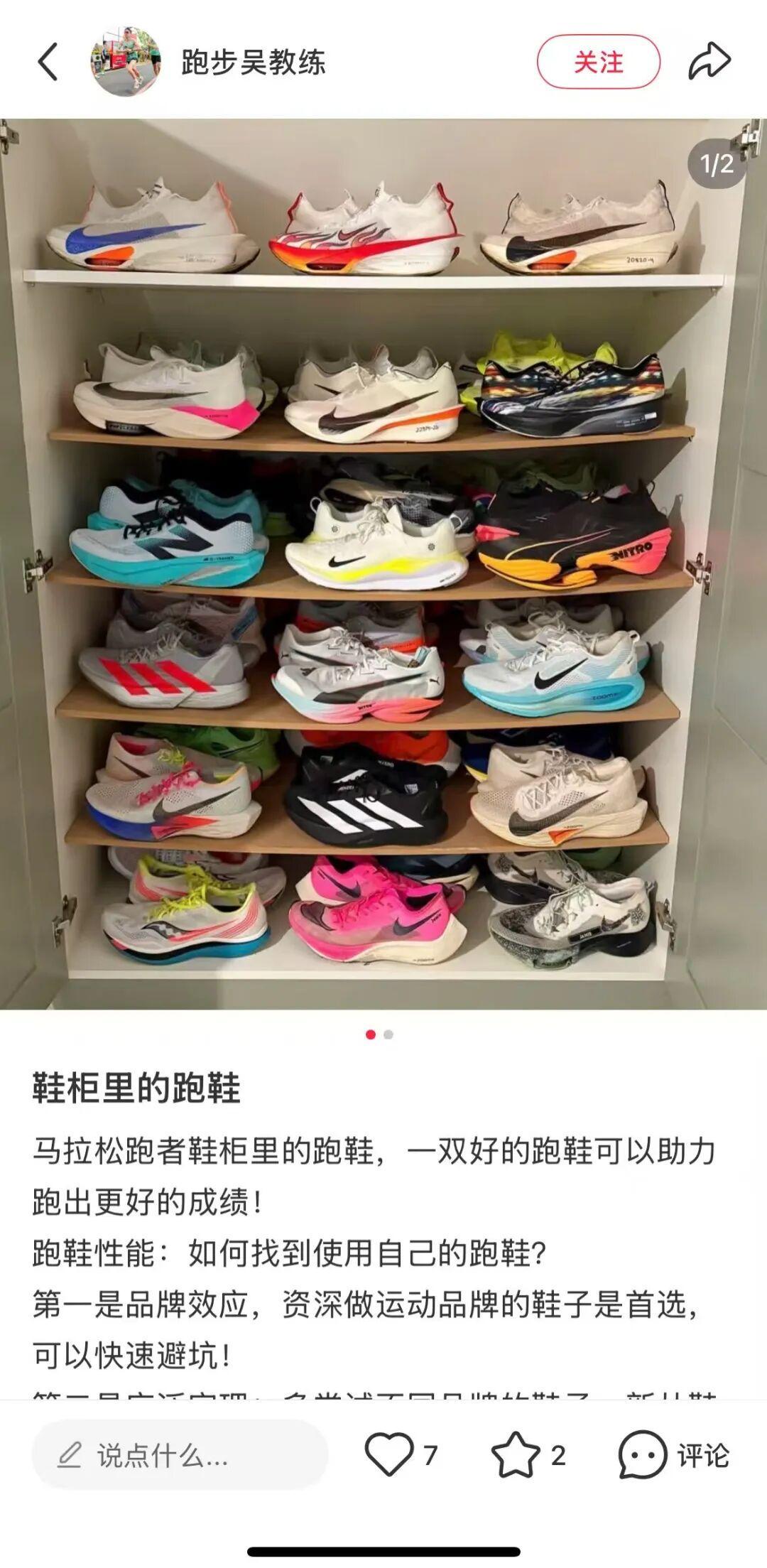Viewport: 767px width, 1568px height.
Task: Open the 评论 comments section
Action: (x=673, y=1455)
